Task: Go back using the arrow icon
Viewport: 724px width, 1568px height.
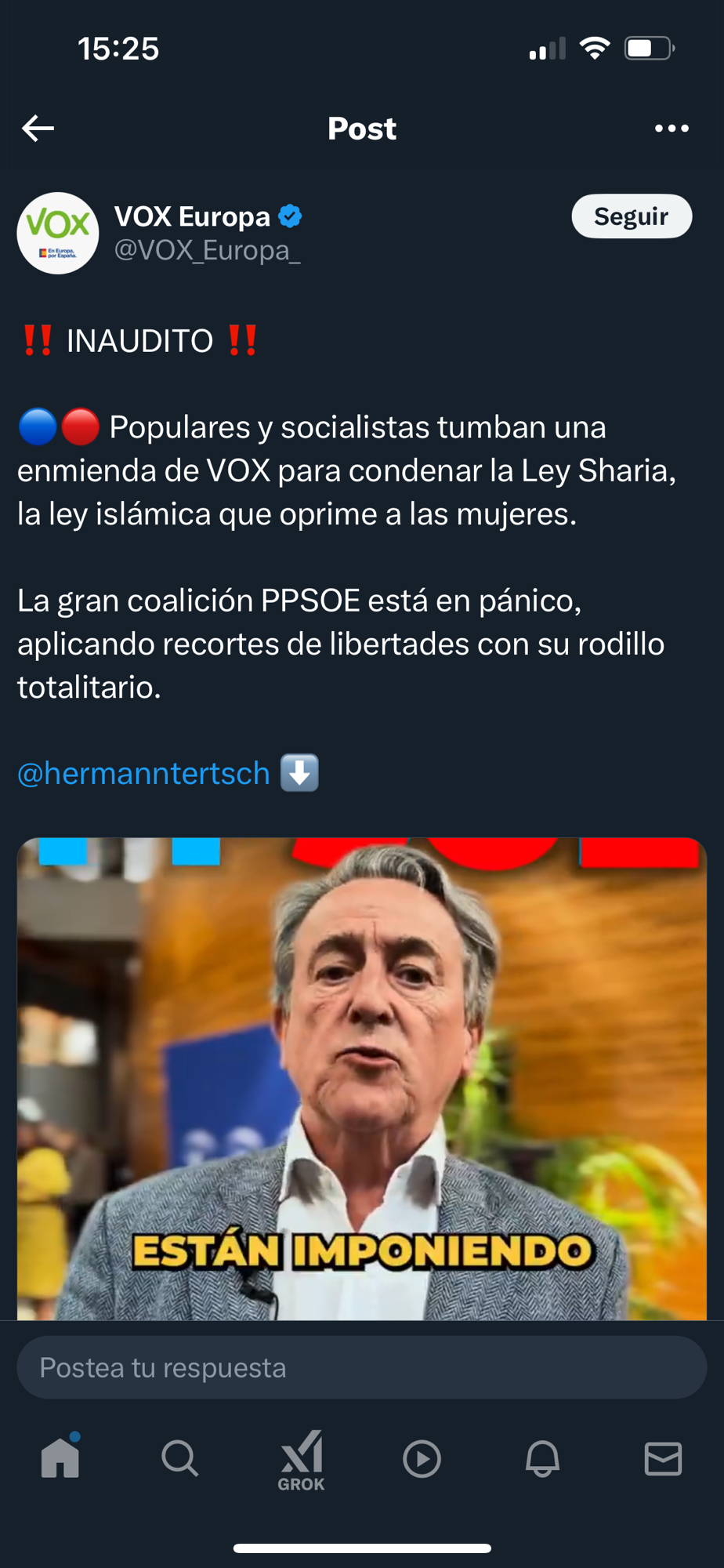Action: 38,128
